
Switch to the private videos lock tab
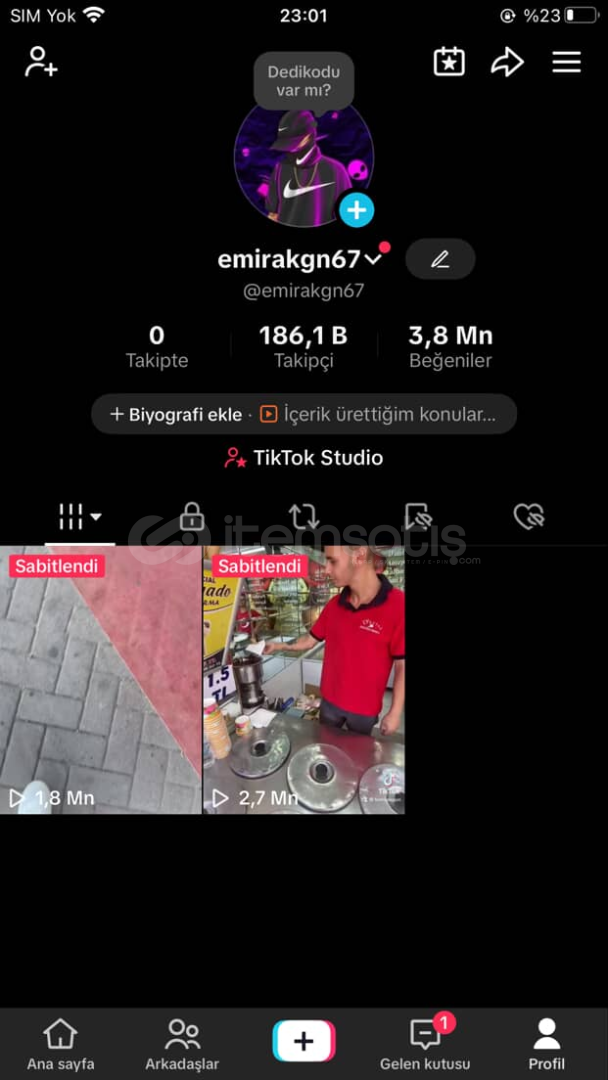(191, 517)
